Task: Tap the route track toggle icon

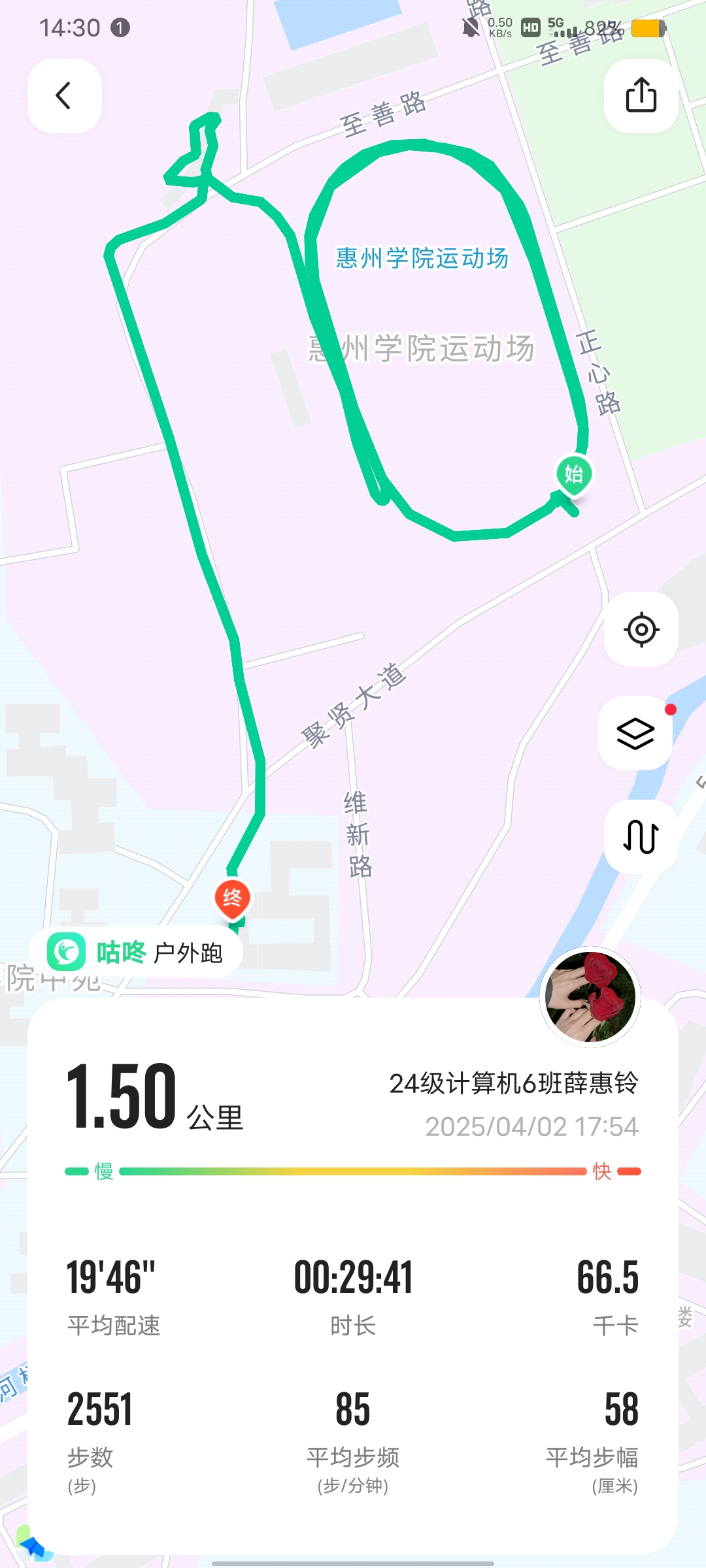Action: point(641,836)
